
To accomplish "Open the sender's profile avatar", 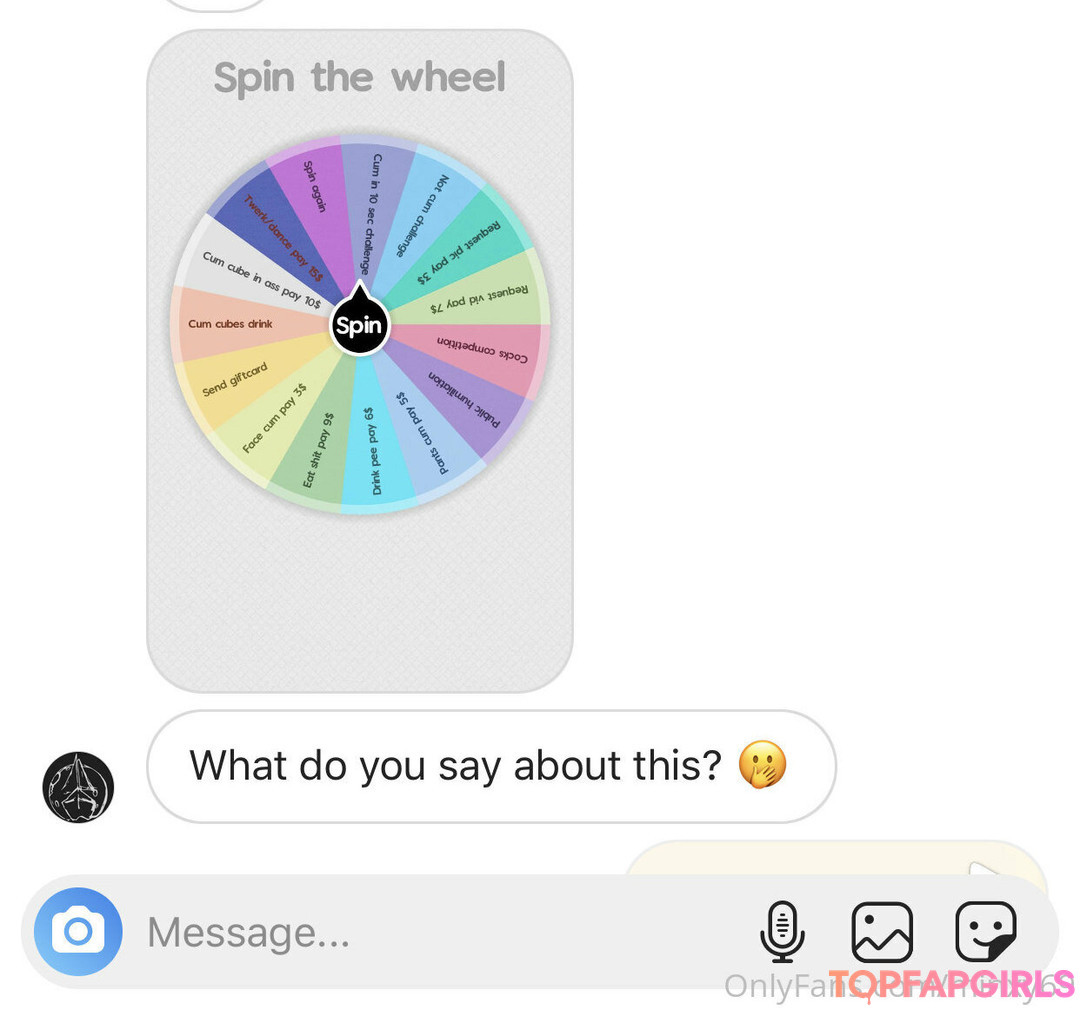I will tap(78, 787).
